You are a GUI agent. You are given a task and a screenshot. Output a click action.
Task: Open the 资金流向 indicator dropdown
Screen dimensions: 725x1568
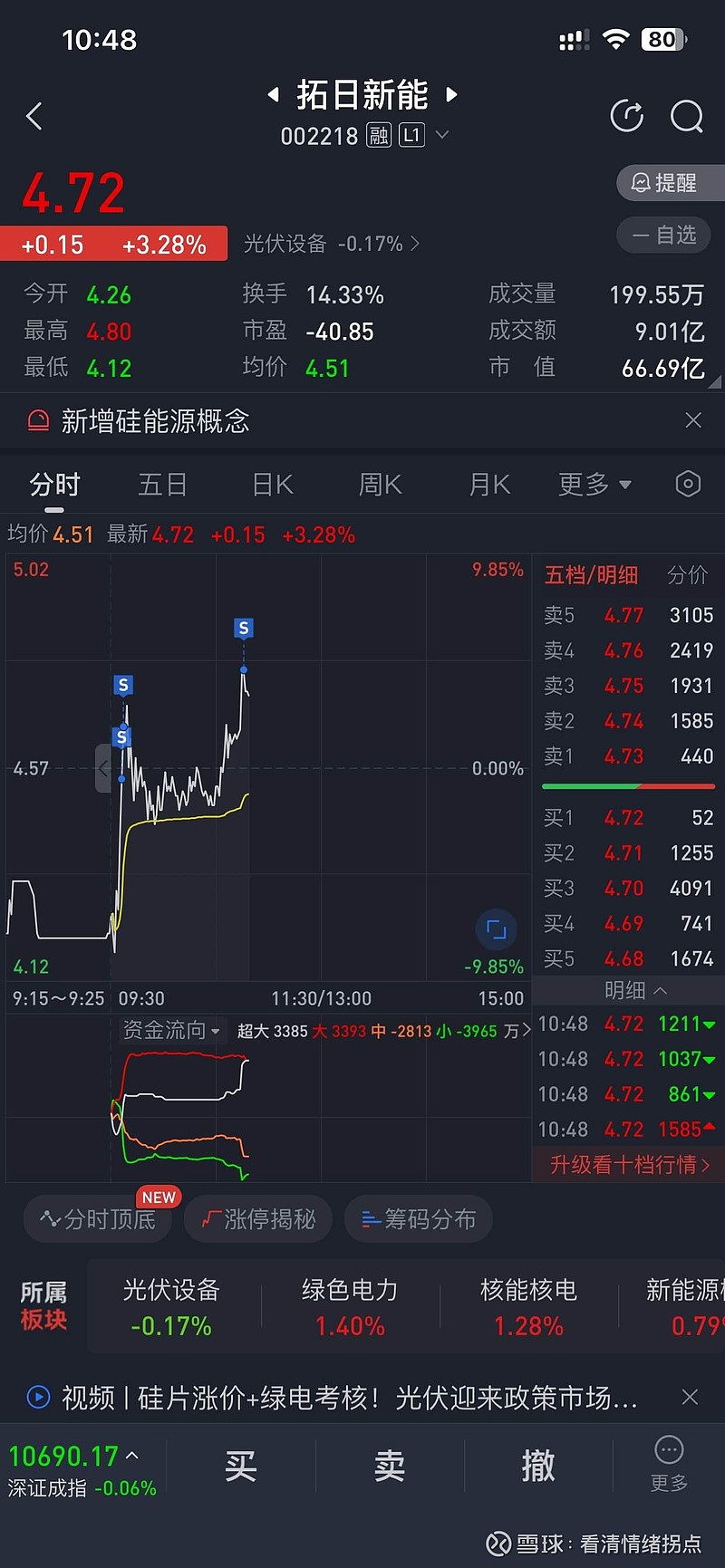coord(171,1031)
